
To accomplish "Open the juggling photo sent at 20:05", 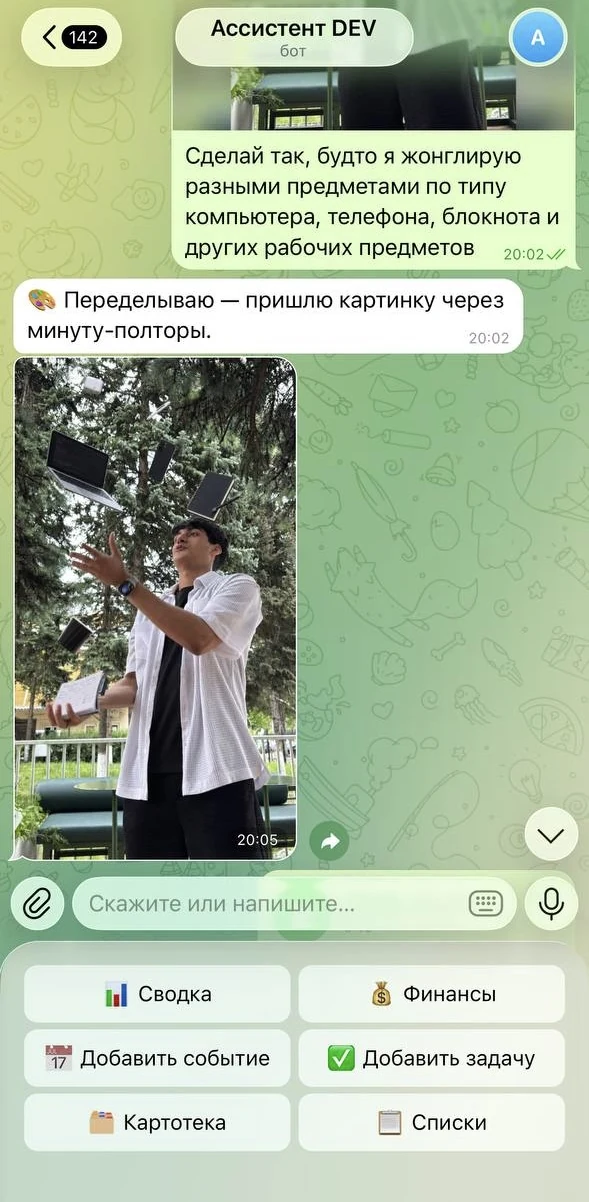I will pos(155,608).
